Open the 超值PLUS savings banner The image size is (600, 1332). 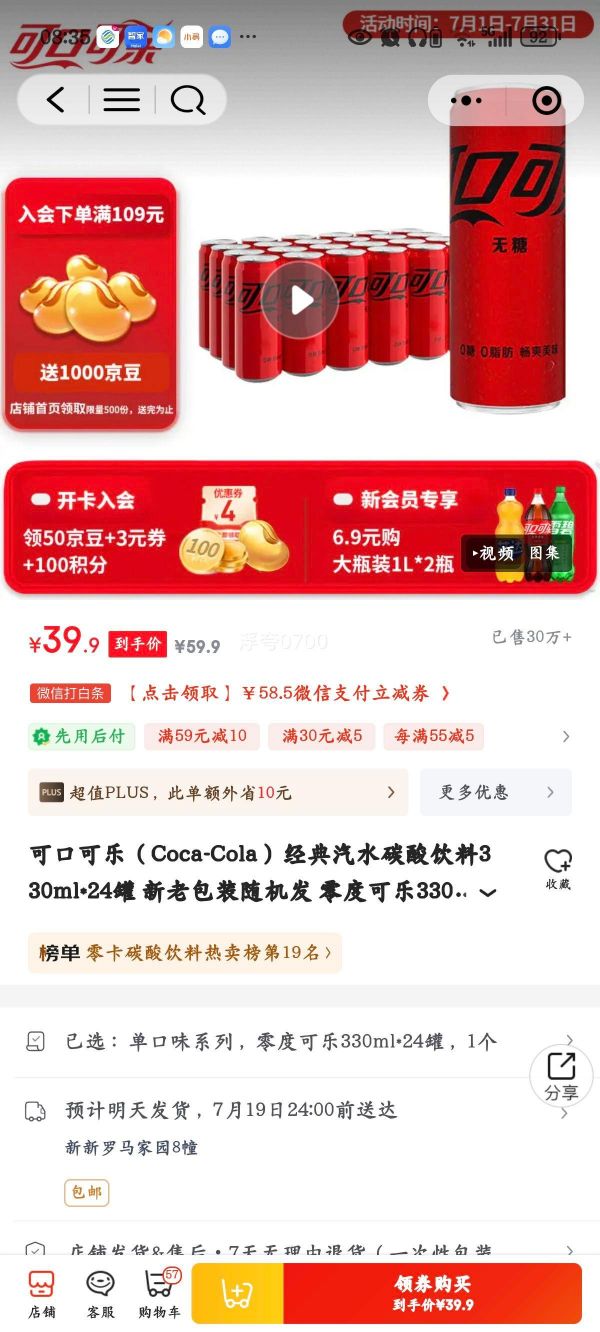(x=217, y=792)
